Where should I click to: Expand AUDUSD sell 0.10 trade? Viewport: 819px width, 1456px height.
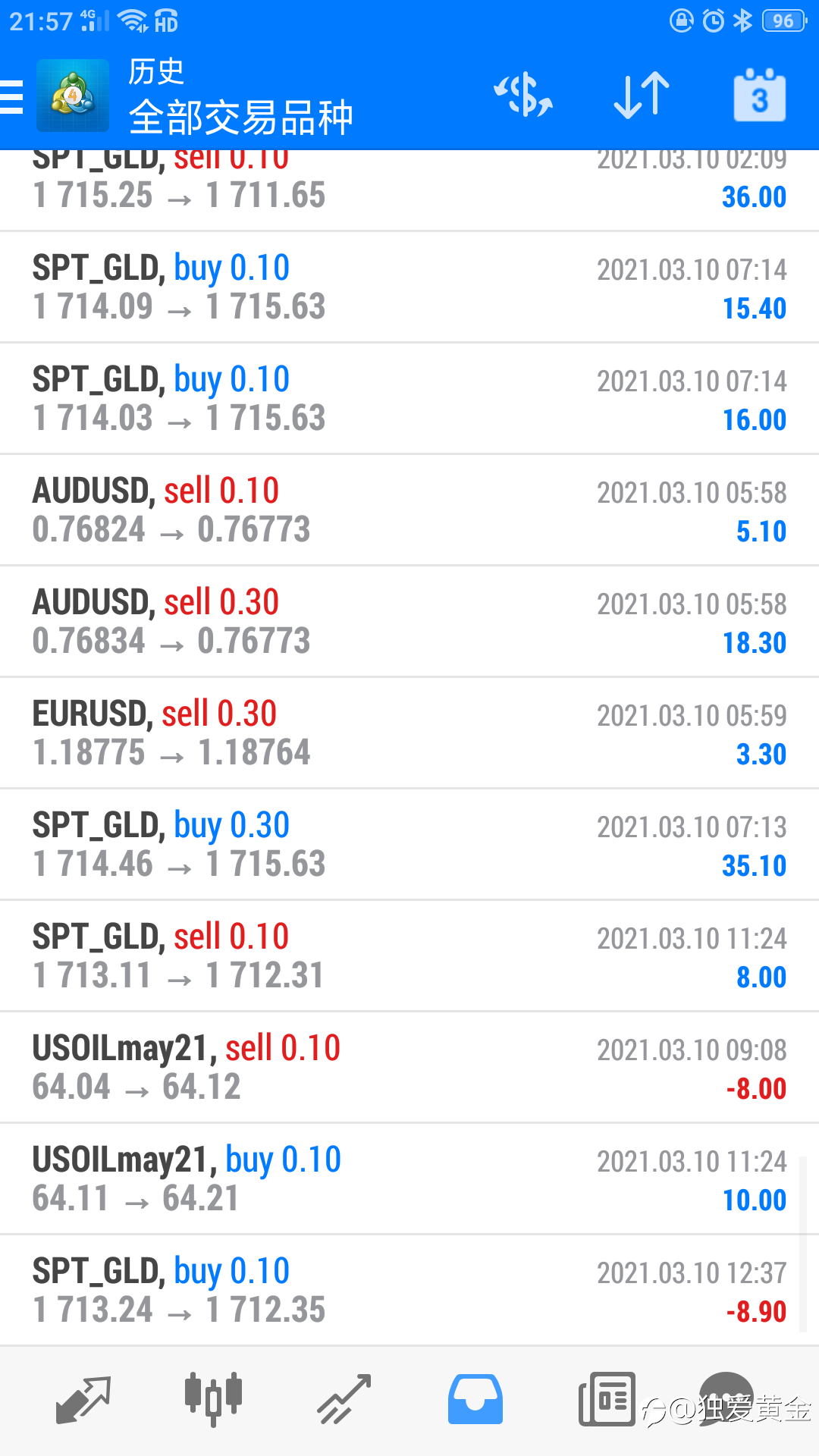pos(409,510)
